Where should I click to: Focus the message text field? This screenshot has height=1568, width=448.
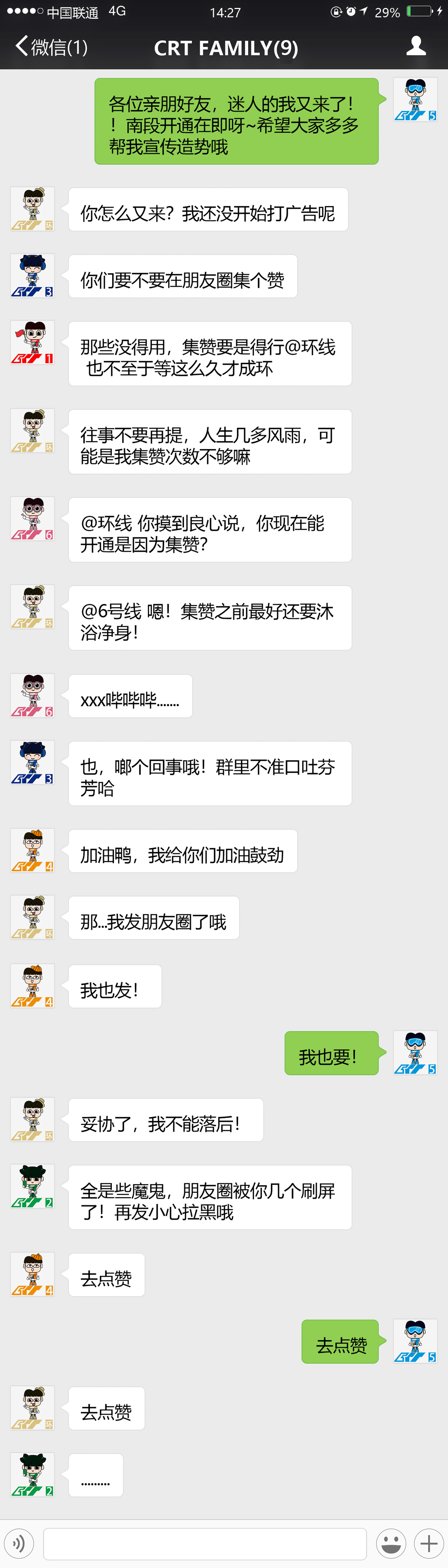[205, 1543]
